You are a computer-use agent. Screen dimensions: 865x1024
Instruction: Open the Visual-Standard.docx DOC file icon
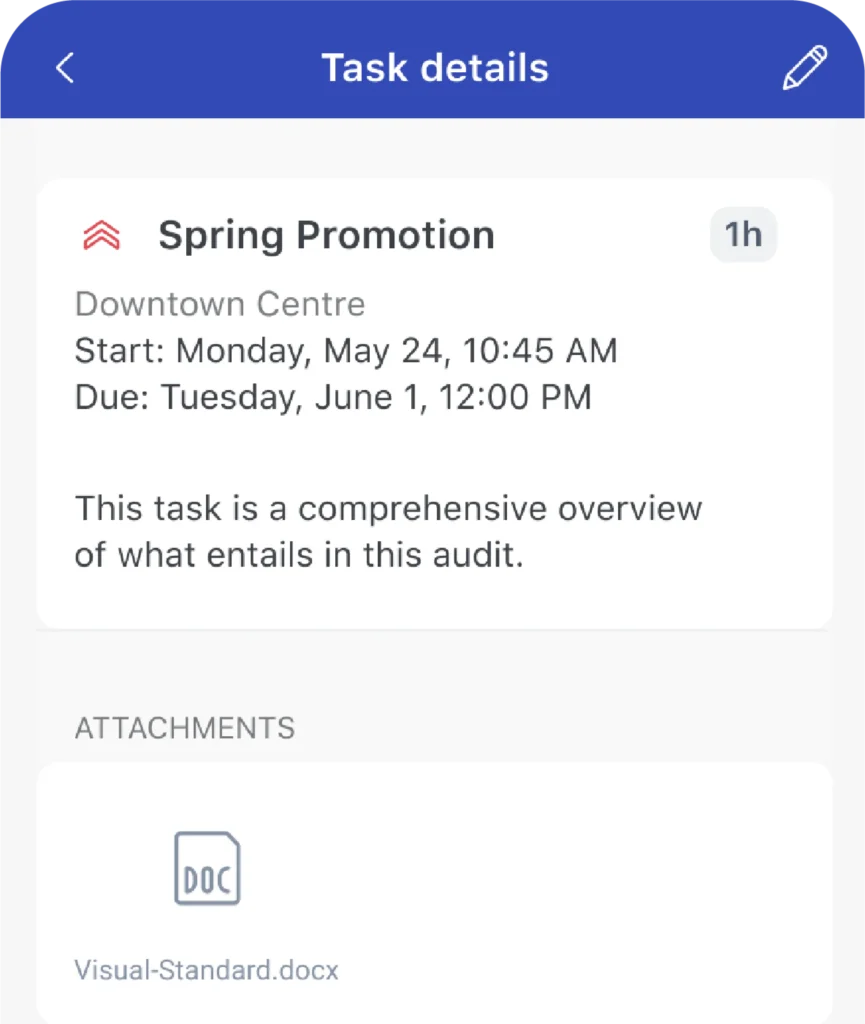[x=207, y=869]
